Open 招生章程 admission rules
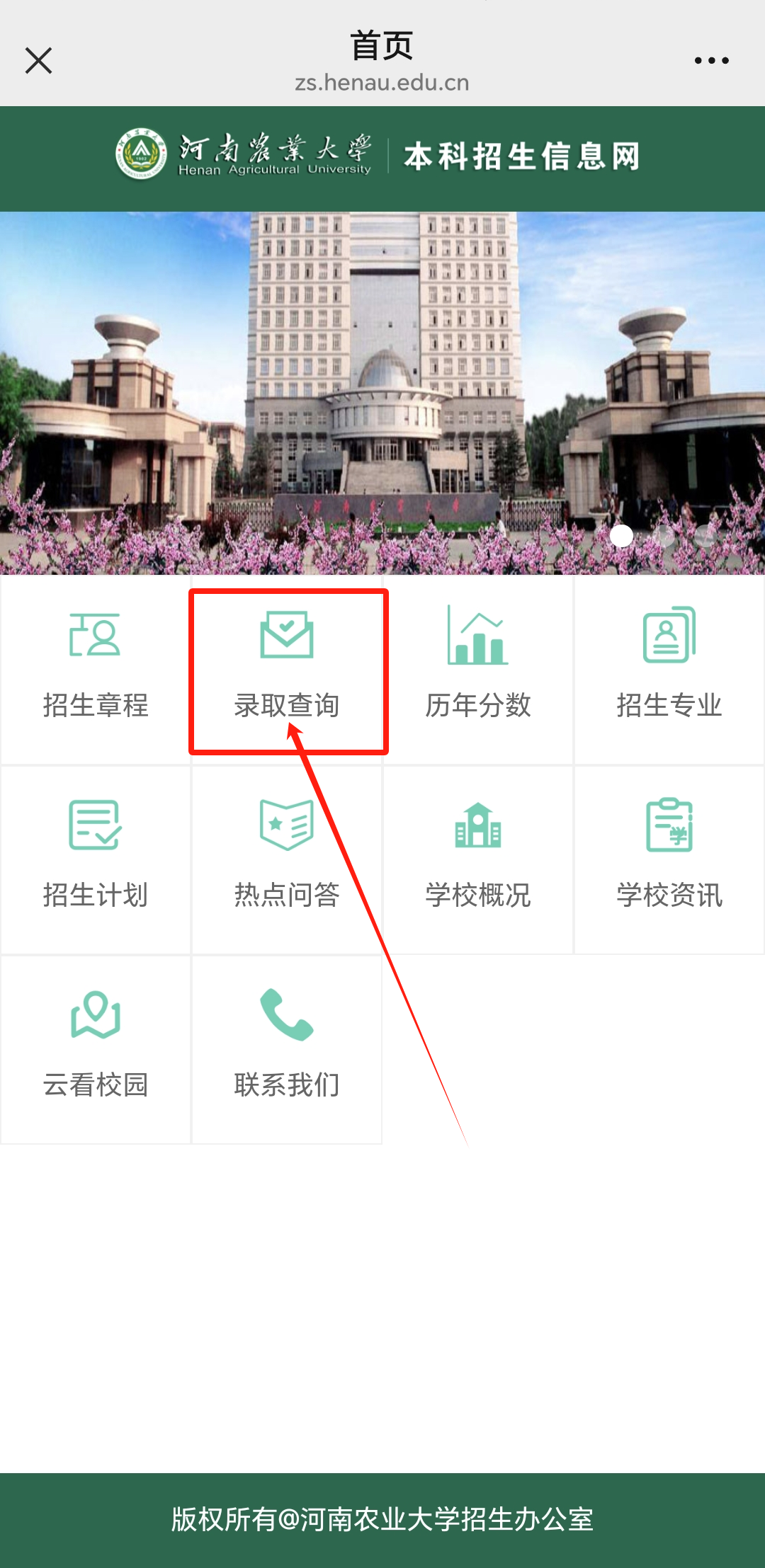This screenshot has height=1568, width=765. 96,669
